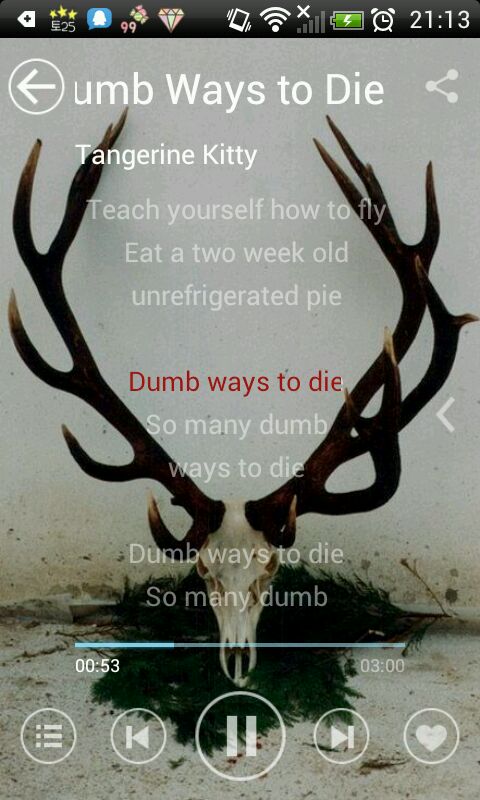Pause the current song
480x800 pixels.
241,736
